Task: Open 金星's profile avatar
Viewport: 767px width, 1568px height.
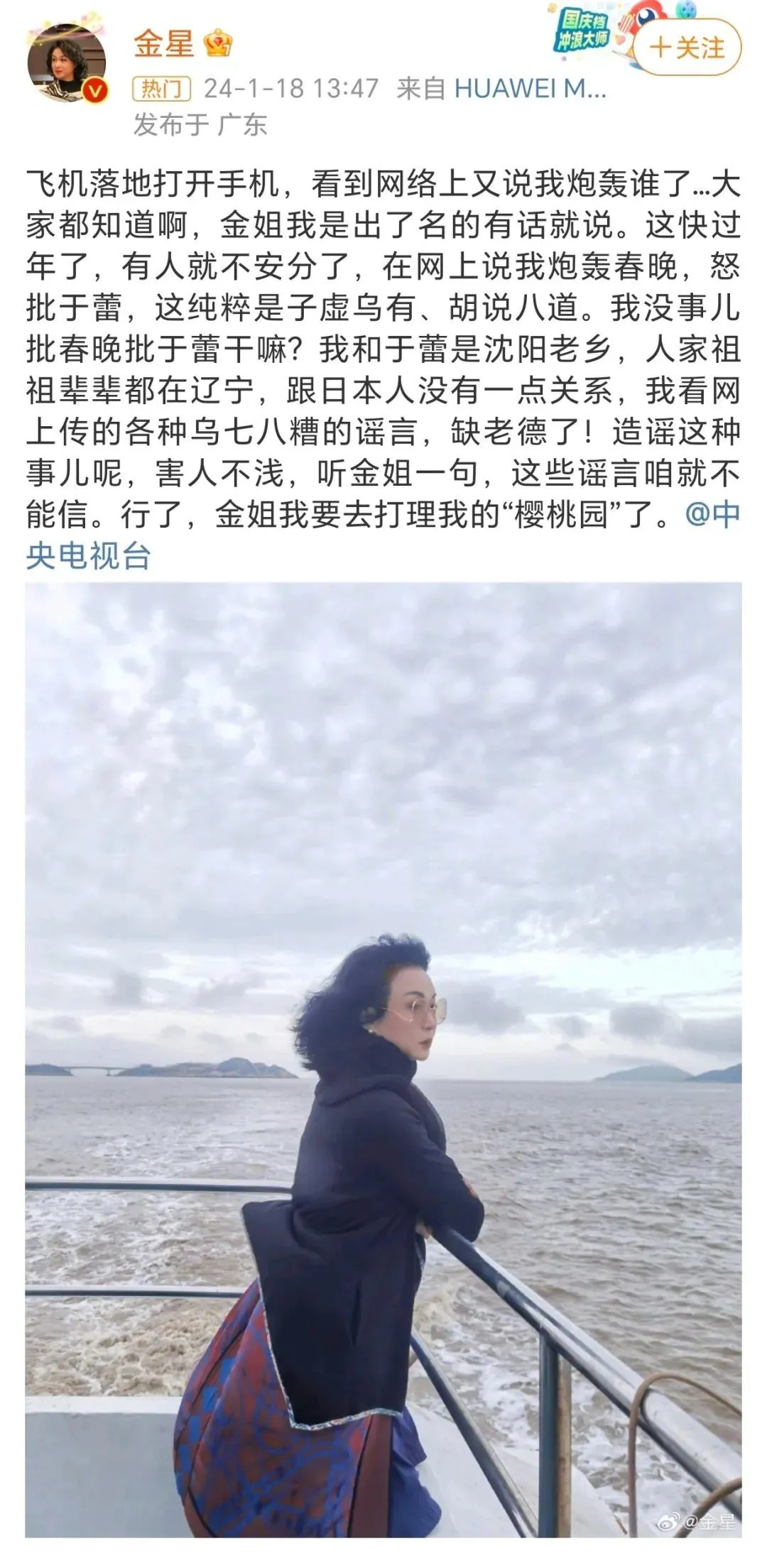Action: pyautogui.click(x=67, y=62)
